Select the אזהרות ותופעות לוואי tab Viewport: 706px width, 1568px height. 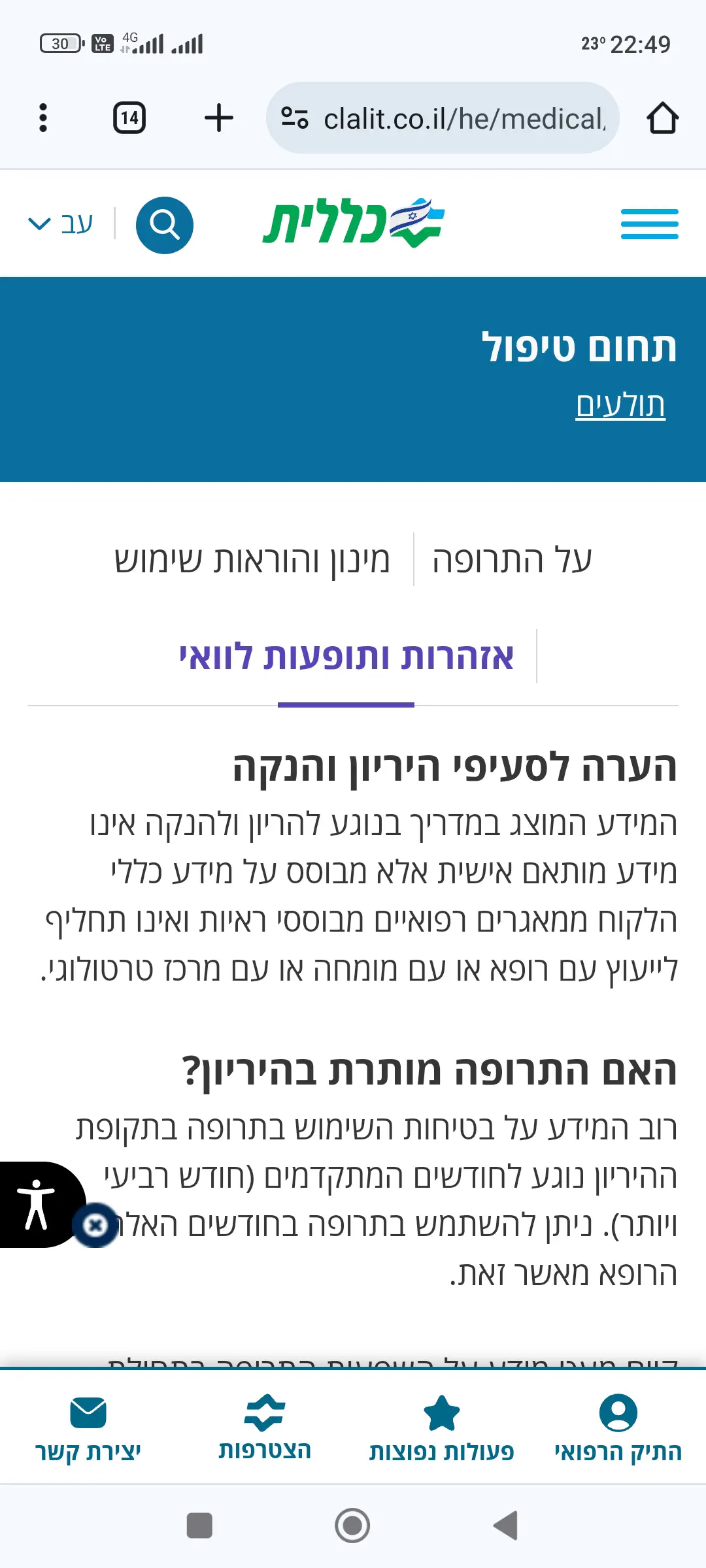[346, 657]
